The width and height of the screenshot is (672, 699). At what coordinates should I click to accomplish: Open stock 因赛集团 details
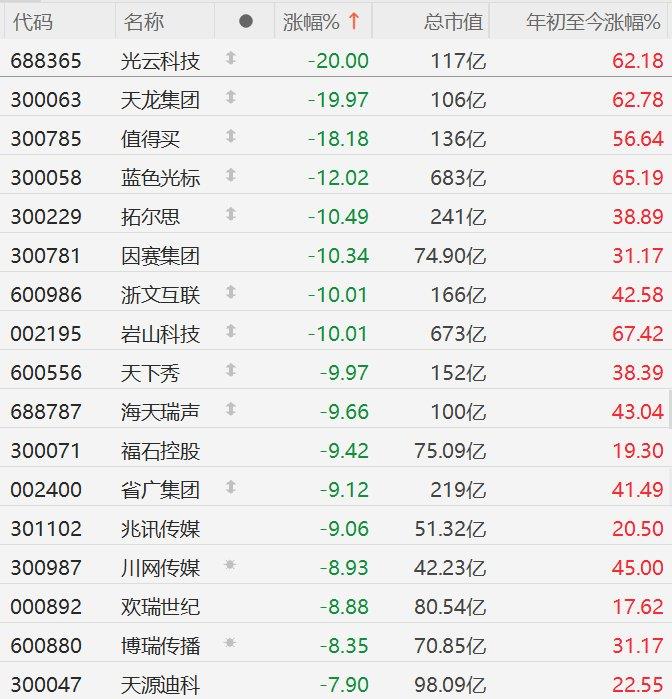click(160, 256)
